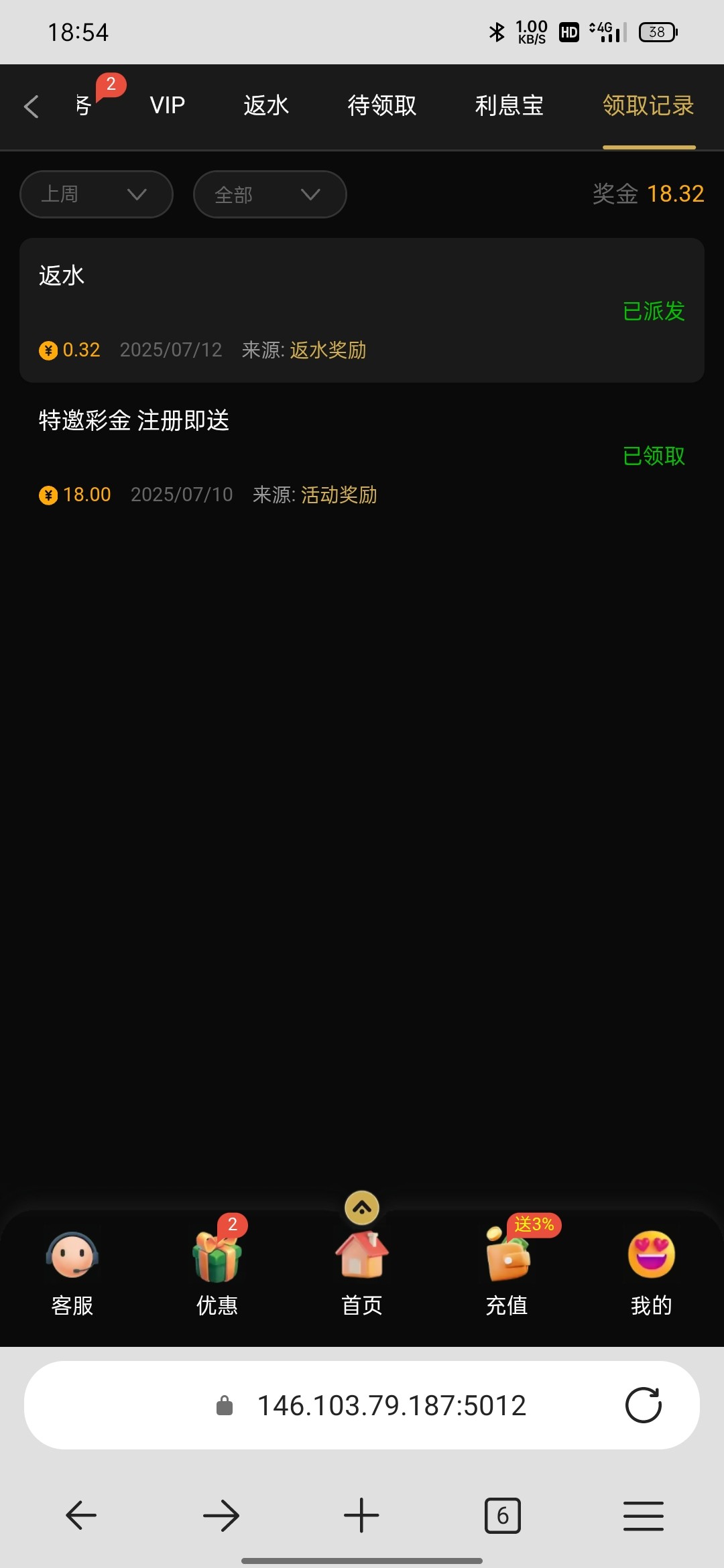Open the 返水 record card
The height and width of the screenshot is (1568, 724).
click(362, 310)
